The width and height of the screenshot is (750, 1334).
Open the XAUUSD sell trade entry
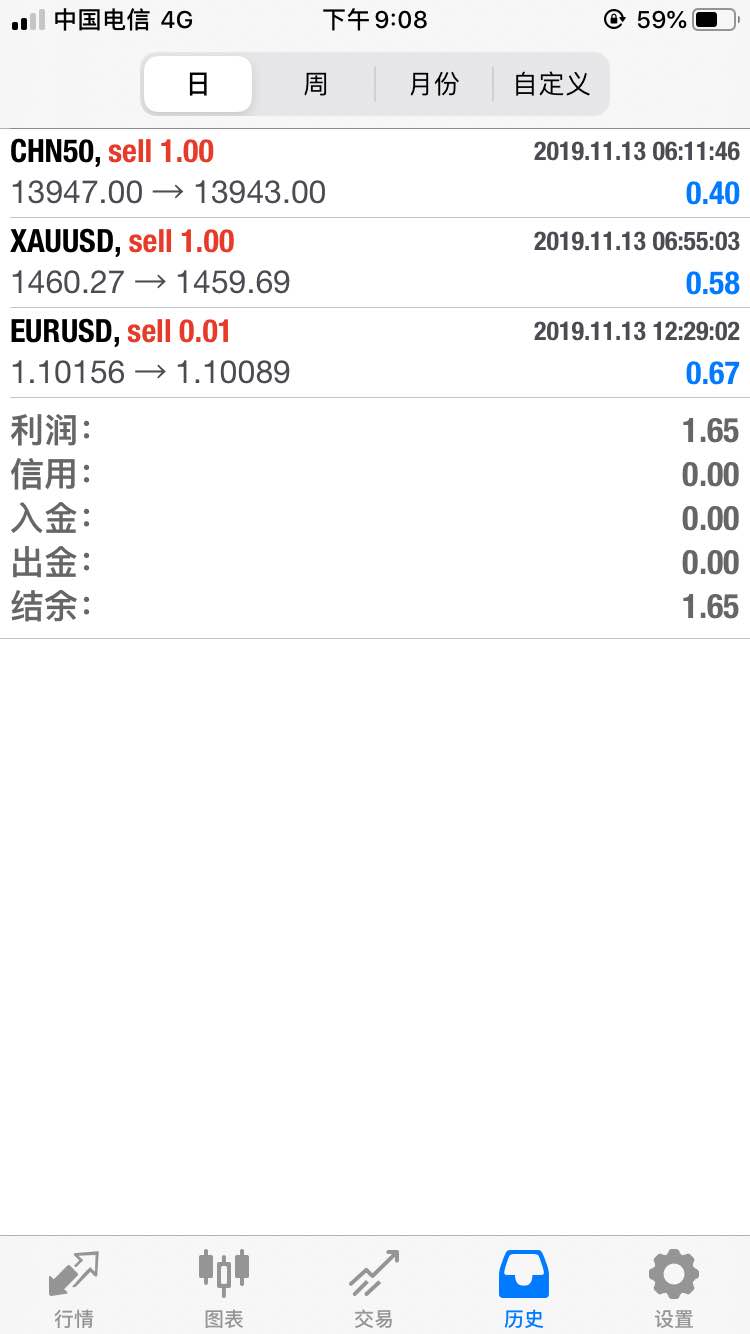[375, 263]
